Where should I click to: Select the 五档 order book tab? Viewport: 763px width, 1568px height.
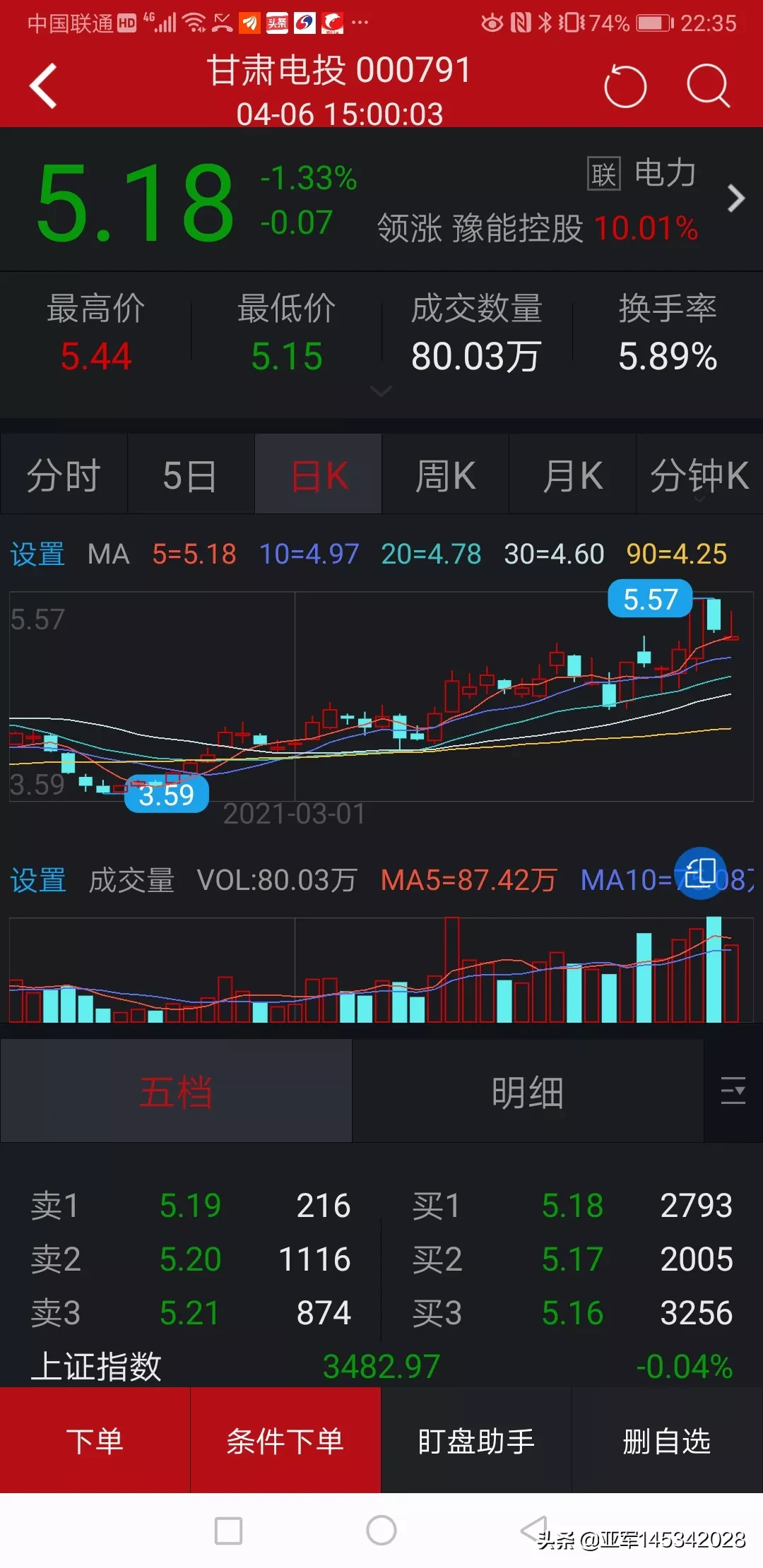tap(176, 1092)
